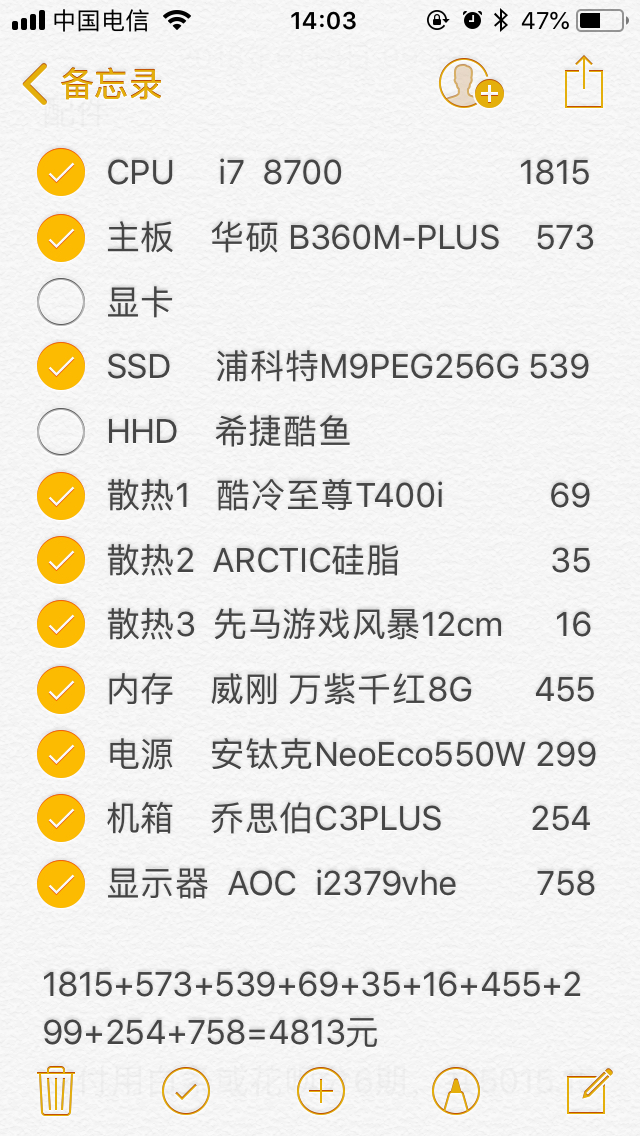Open the drawing pen tool
Viewport: 640px width, 1136px height.
[455, 1091]
